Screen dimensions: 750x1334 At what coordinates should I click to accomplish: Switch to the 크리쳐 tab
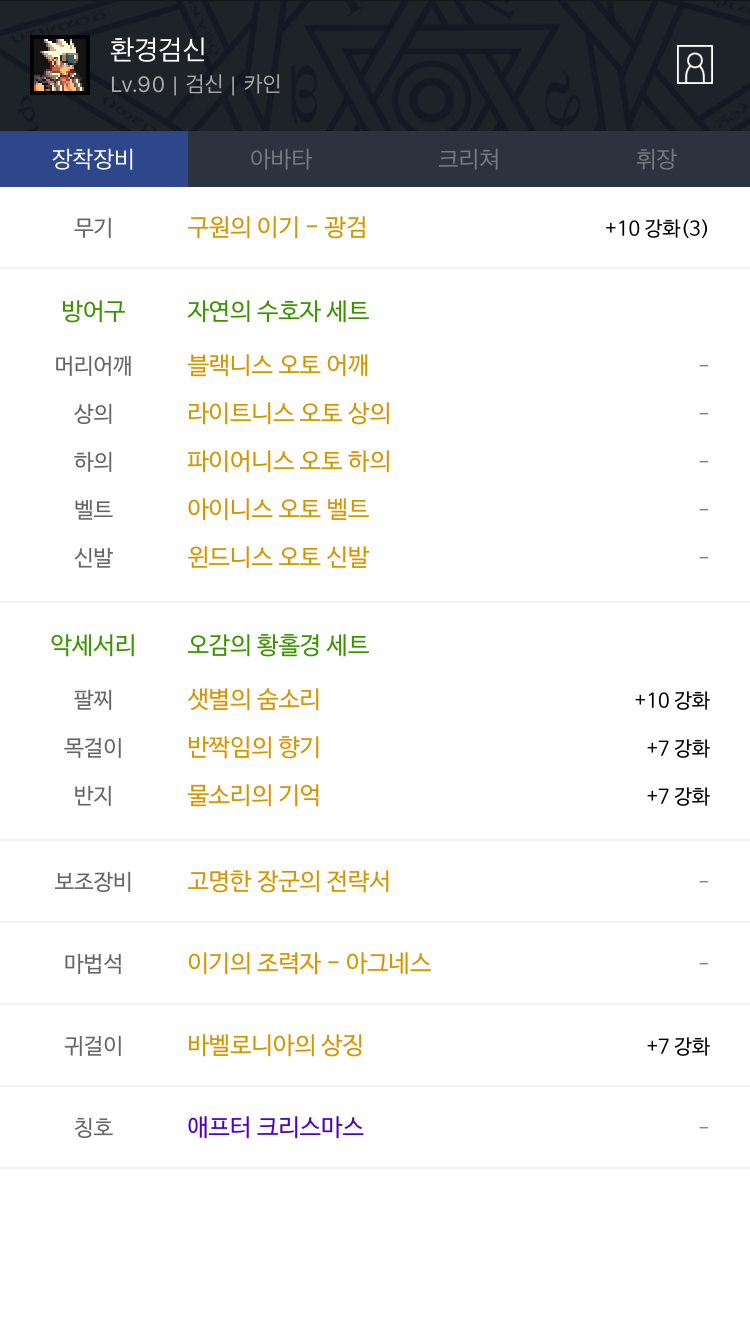click(x=469, y=159)
